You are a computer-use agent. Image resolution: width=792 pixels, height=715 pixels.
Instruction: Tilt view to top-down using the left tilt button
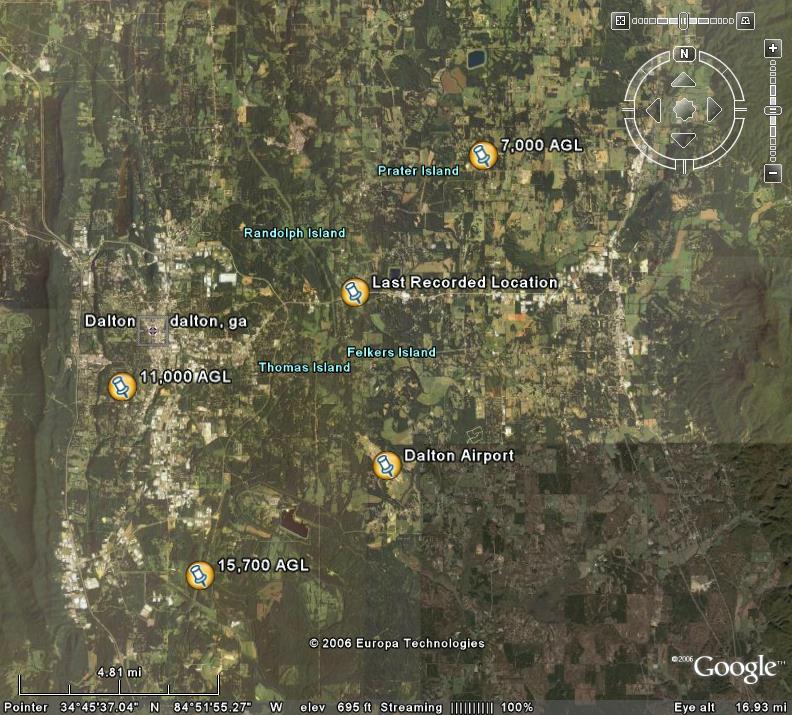coord(621,20)
